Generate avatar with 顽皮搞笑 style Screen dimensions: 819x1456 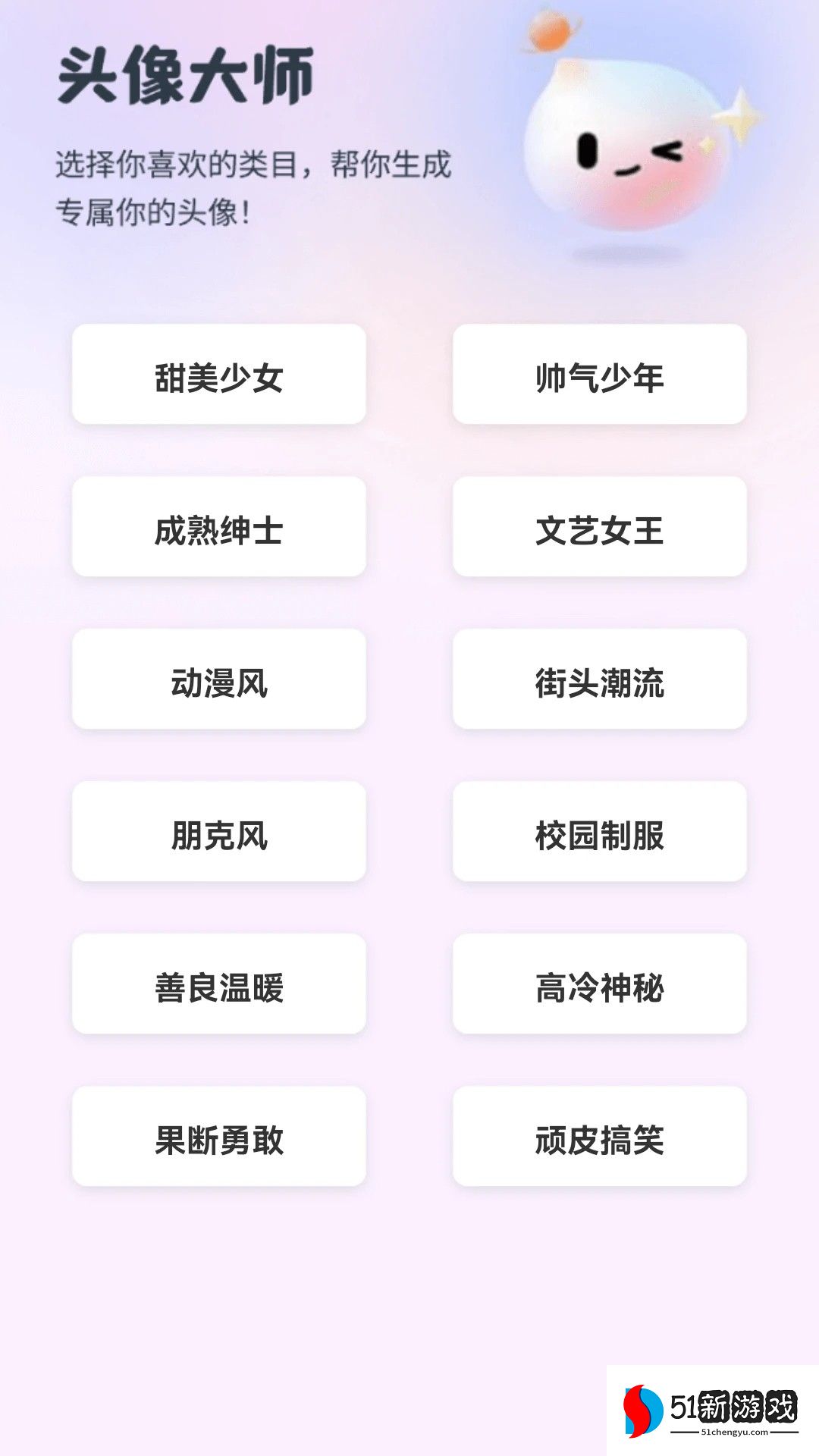pos(599,1137)
